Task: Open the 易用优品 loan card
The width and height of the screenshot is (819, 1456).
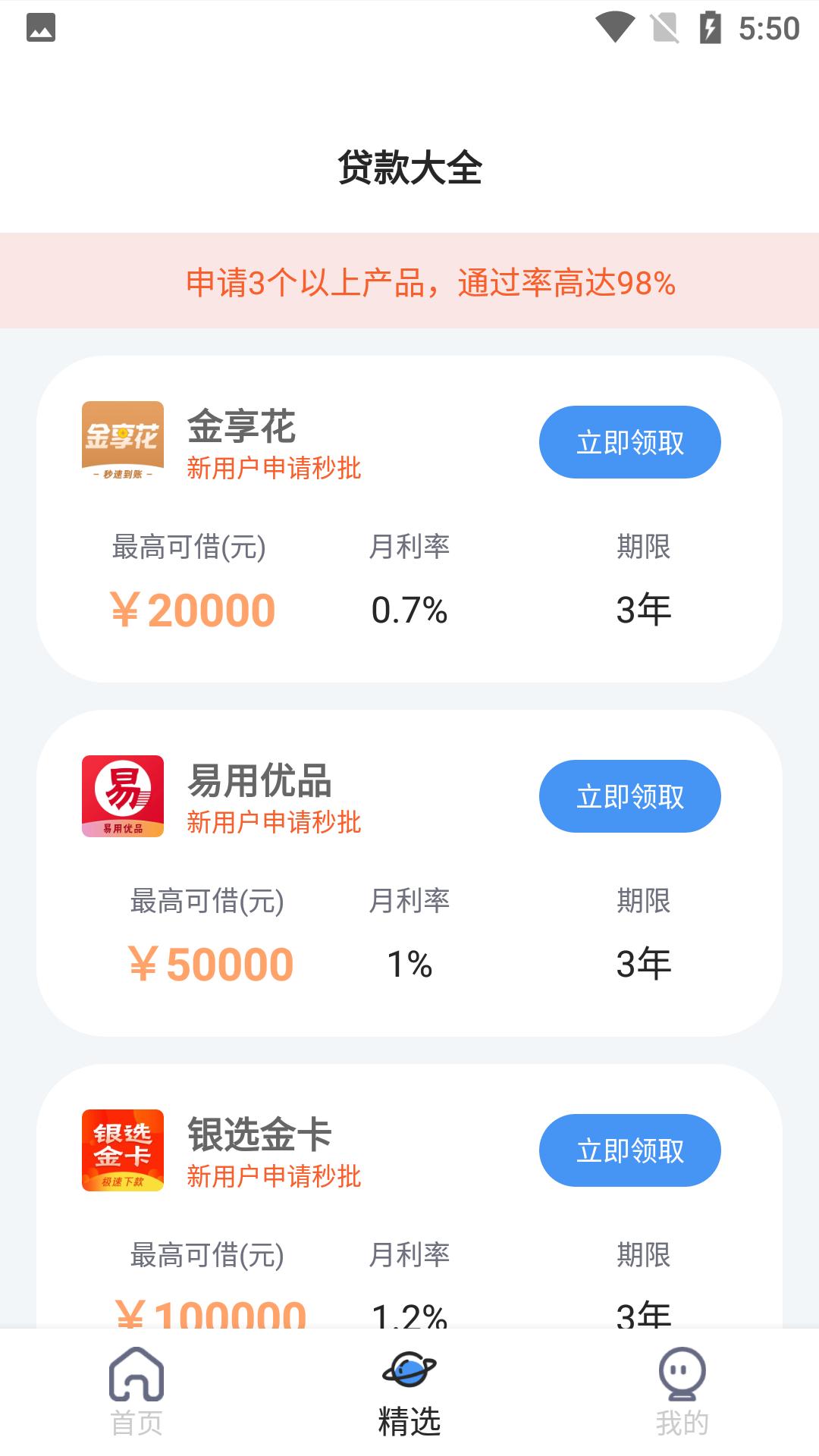Action: tap(409, 873)
